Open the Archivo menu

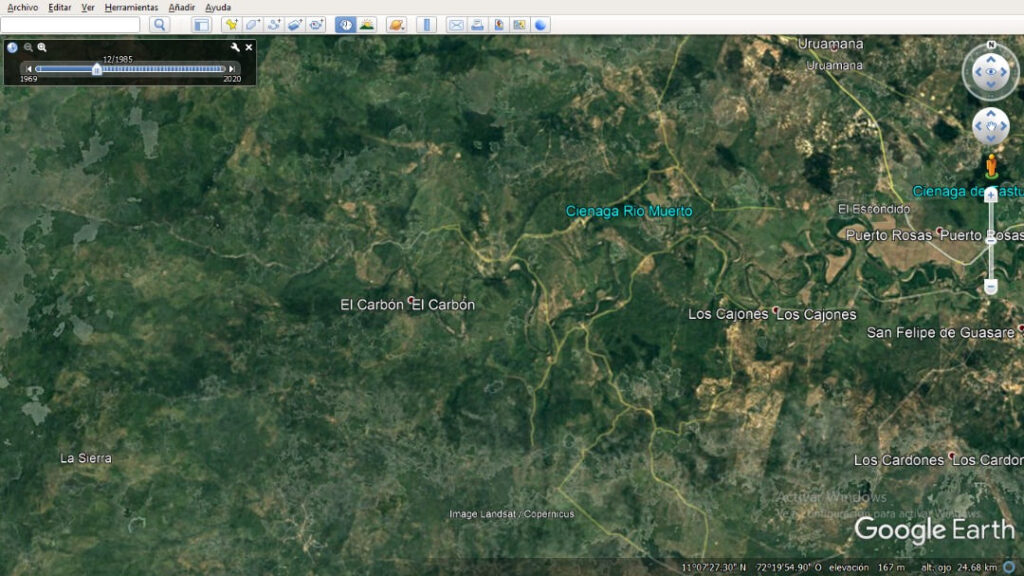[22, 7]
